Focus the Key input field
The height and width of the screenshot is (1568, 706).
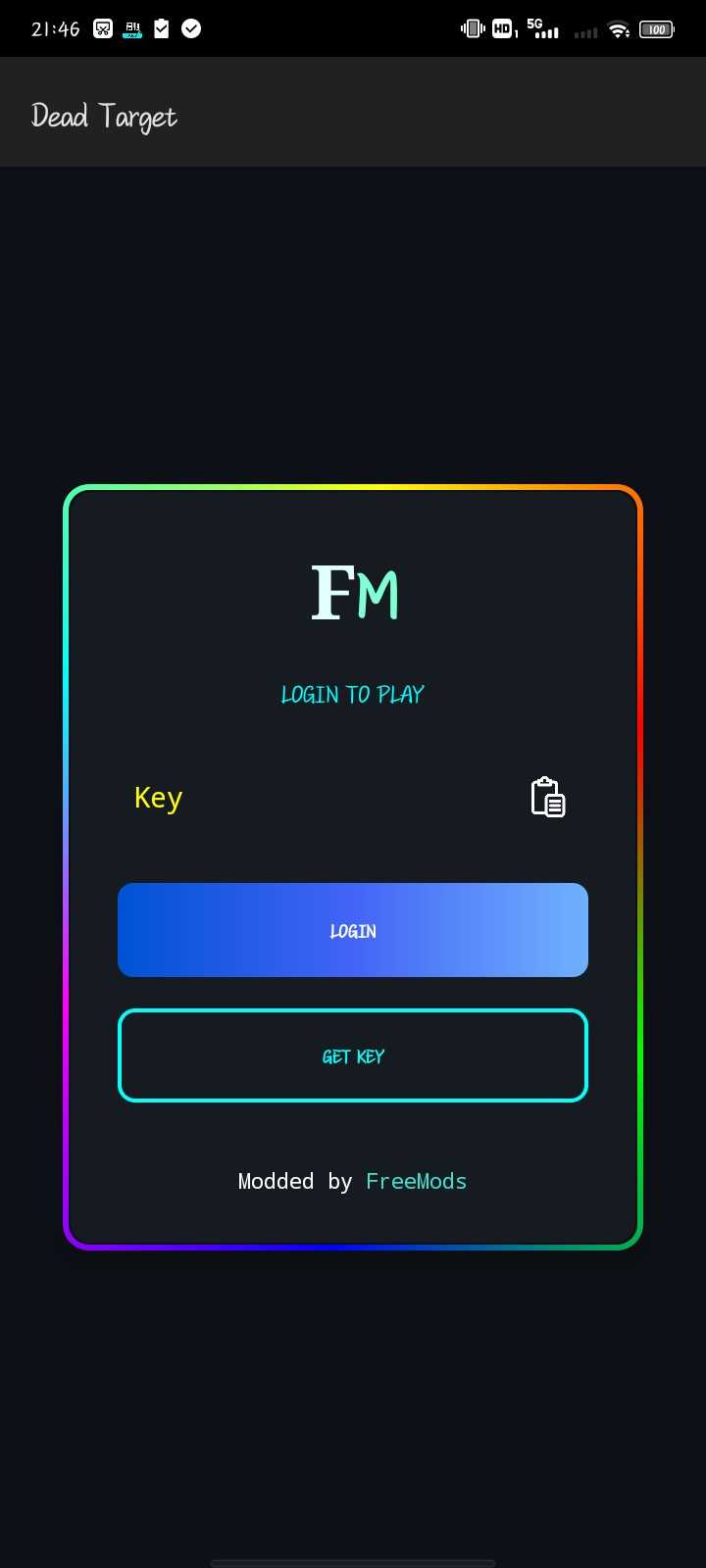[x=314, y=798]
